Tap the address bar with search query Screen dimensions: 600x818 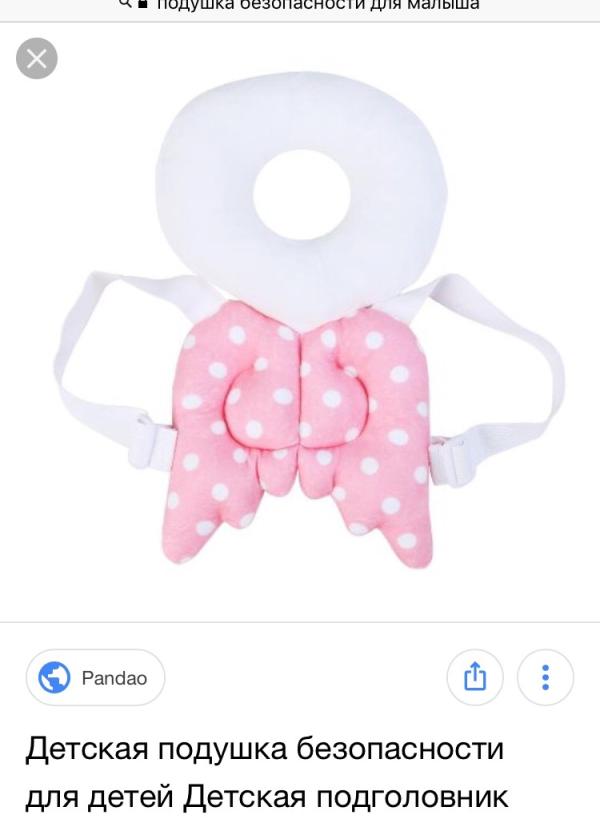[x=300, y=6]
